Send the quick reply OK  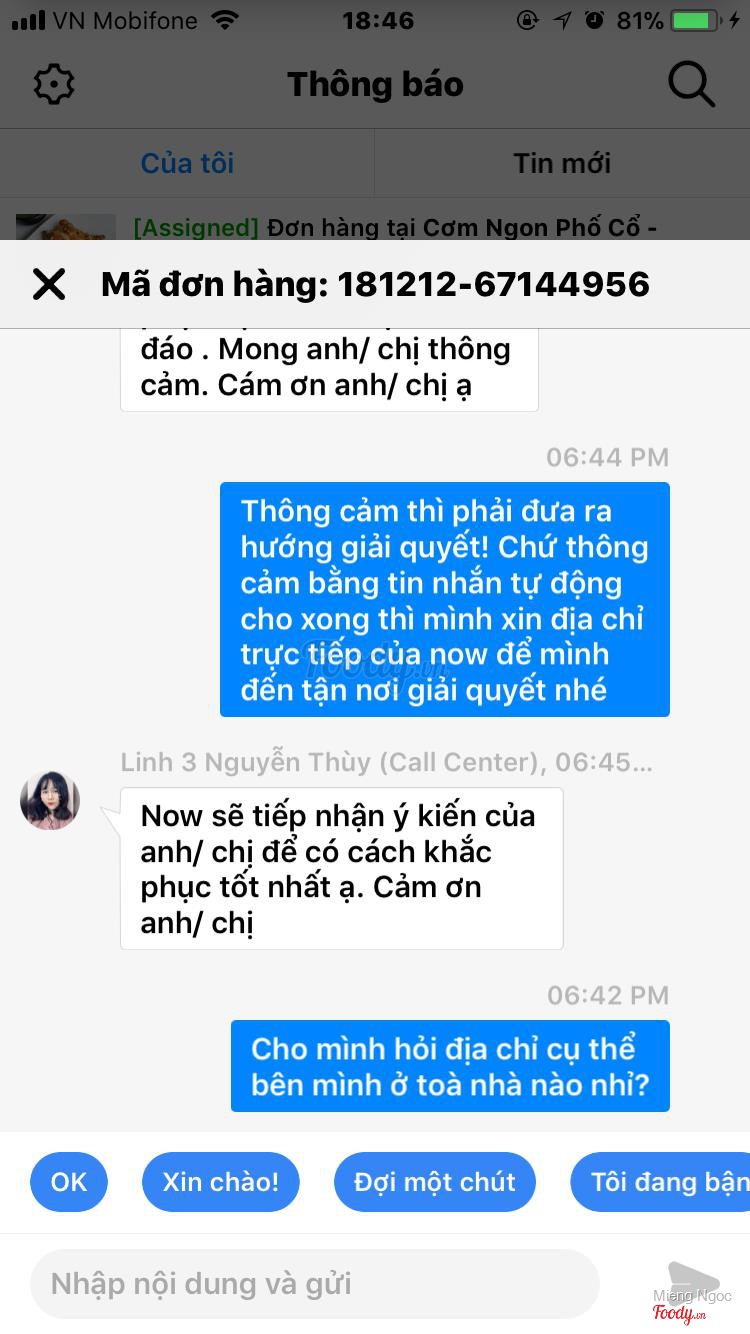point(69,1182)
